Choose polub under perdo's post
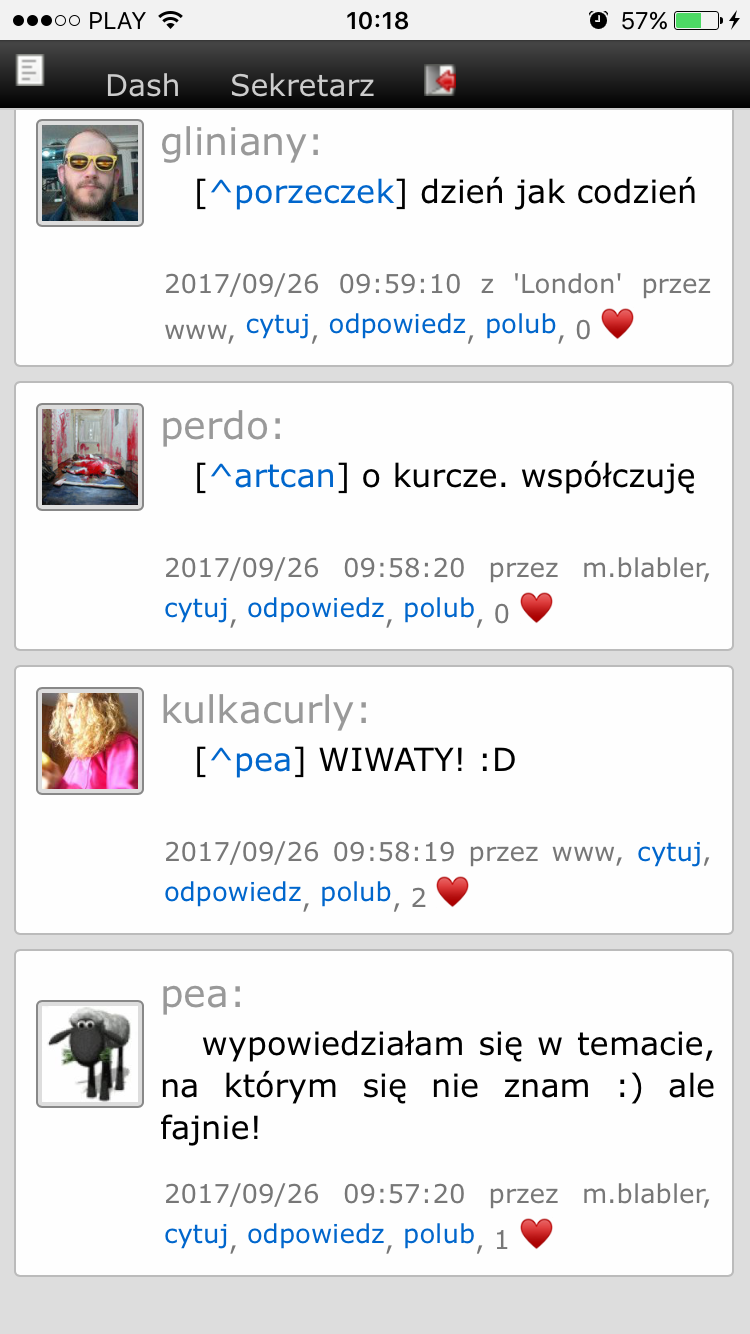The width and height of the screenshot is (750, 1334). click(x=438, y=608)
